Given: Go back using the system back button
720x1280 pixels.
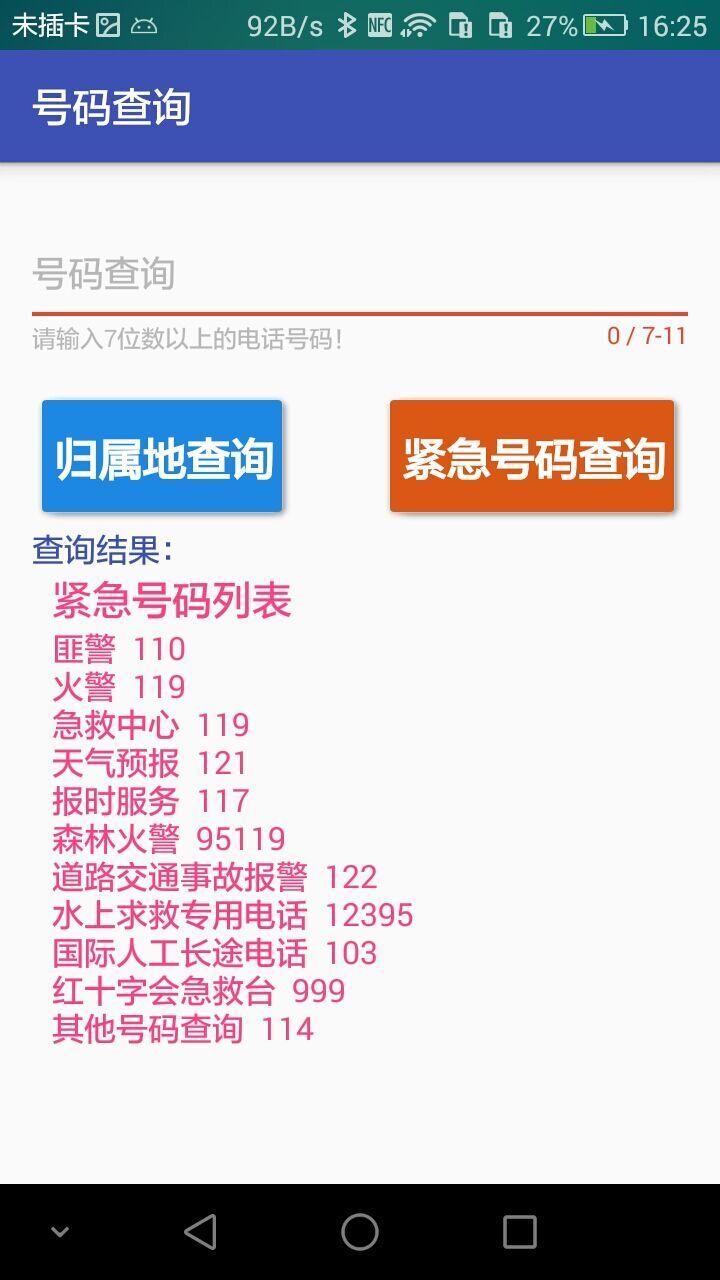Looking at the screenshot, I should pos(200,1232).
